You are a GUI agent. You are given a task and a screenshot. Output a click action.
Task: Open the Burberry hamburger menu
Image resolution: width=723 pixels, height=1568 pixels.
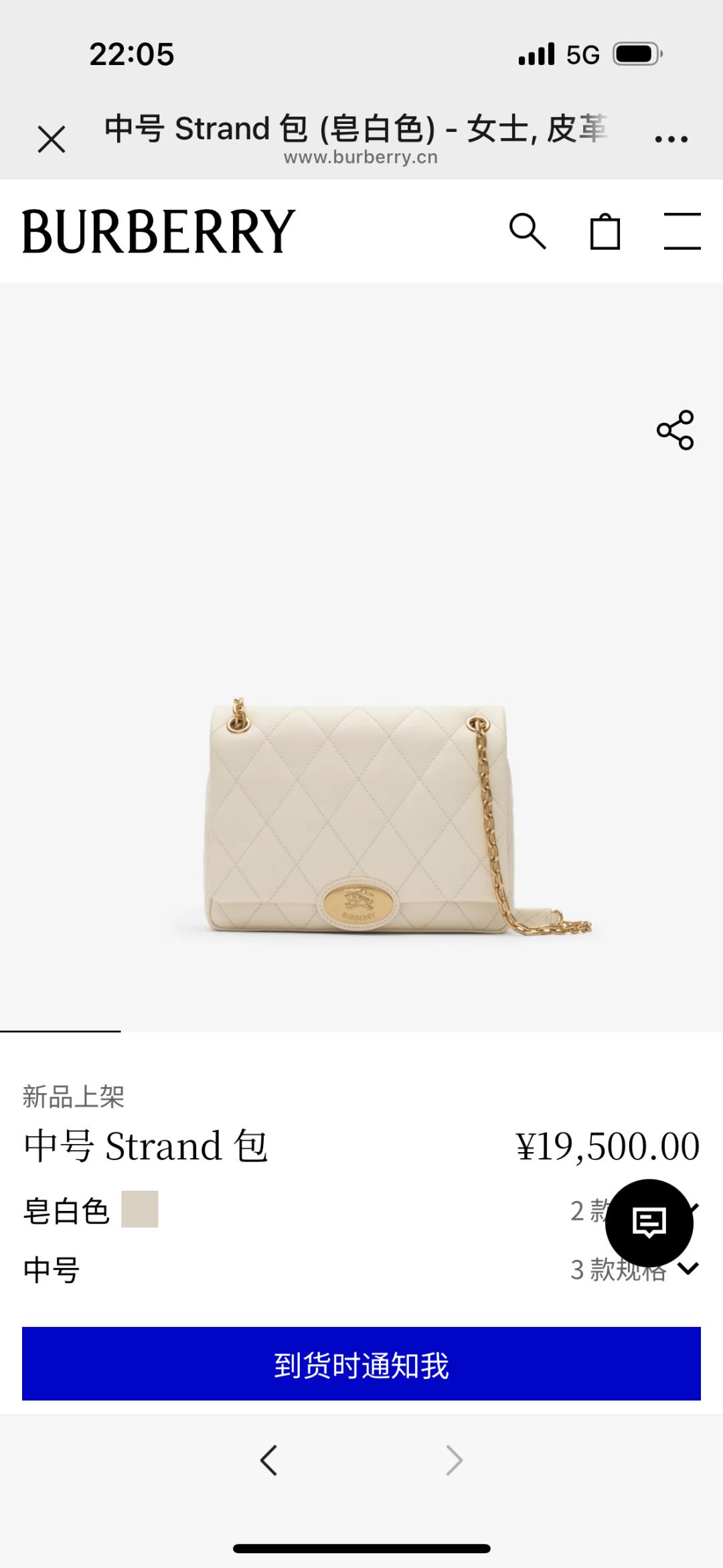click(681, 232)
